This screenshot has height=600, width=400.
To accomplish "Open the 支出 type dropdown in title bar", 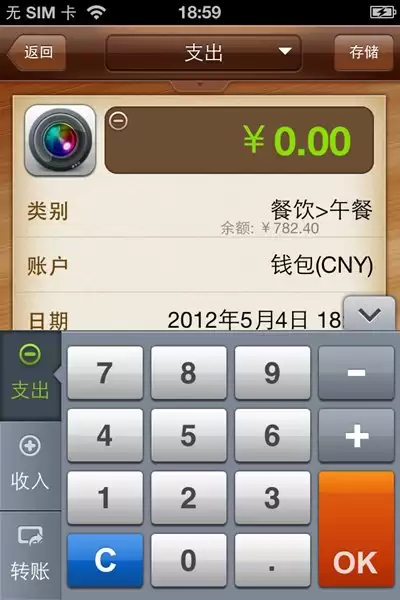I will pyautogui.click(x=203, y=53).
